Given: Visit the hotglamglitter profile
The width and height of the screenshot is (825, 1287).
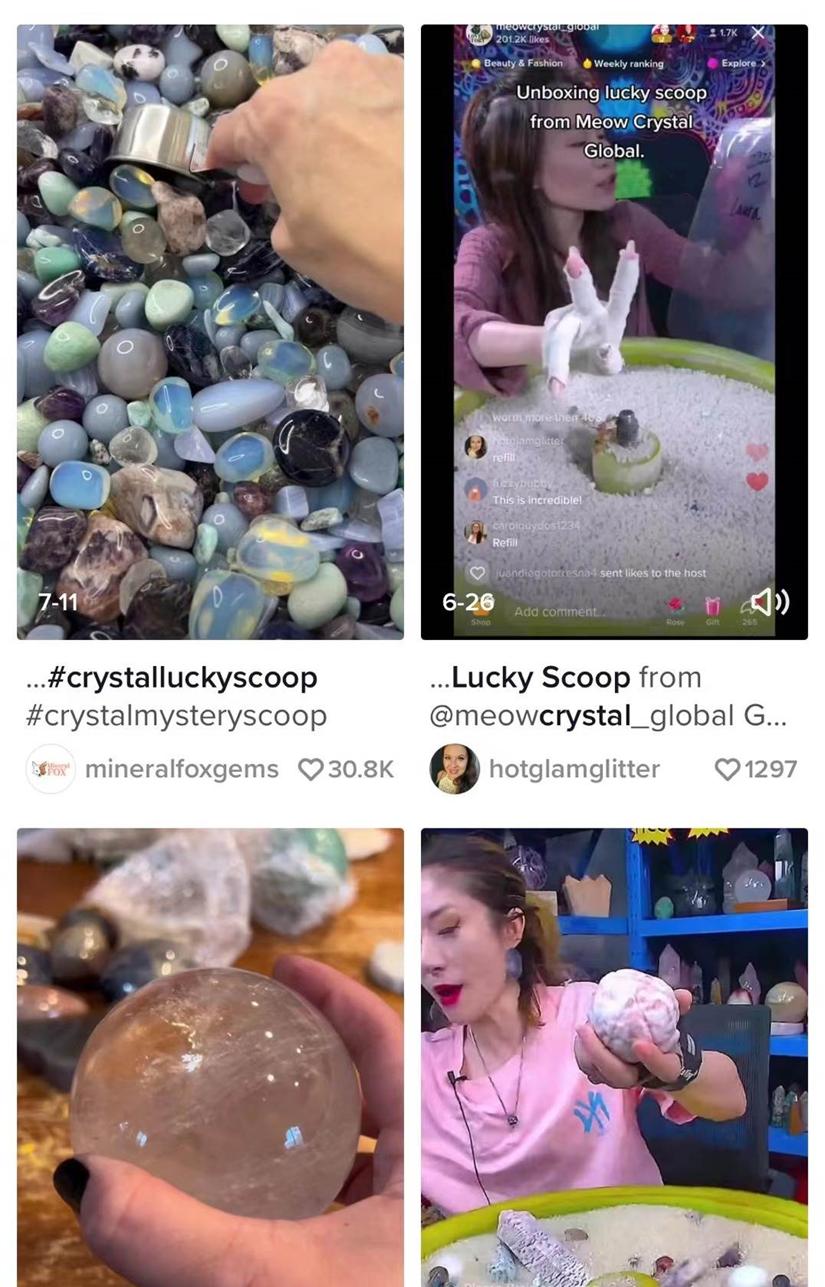Looking at the screenshot, I should point(573,769).
